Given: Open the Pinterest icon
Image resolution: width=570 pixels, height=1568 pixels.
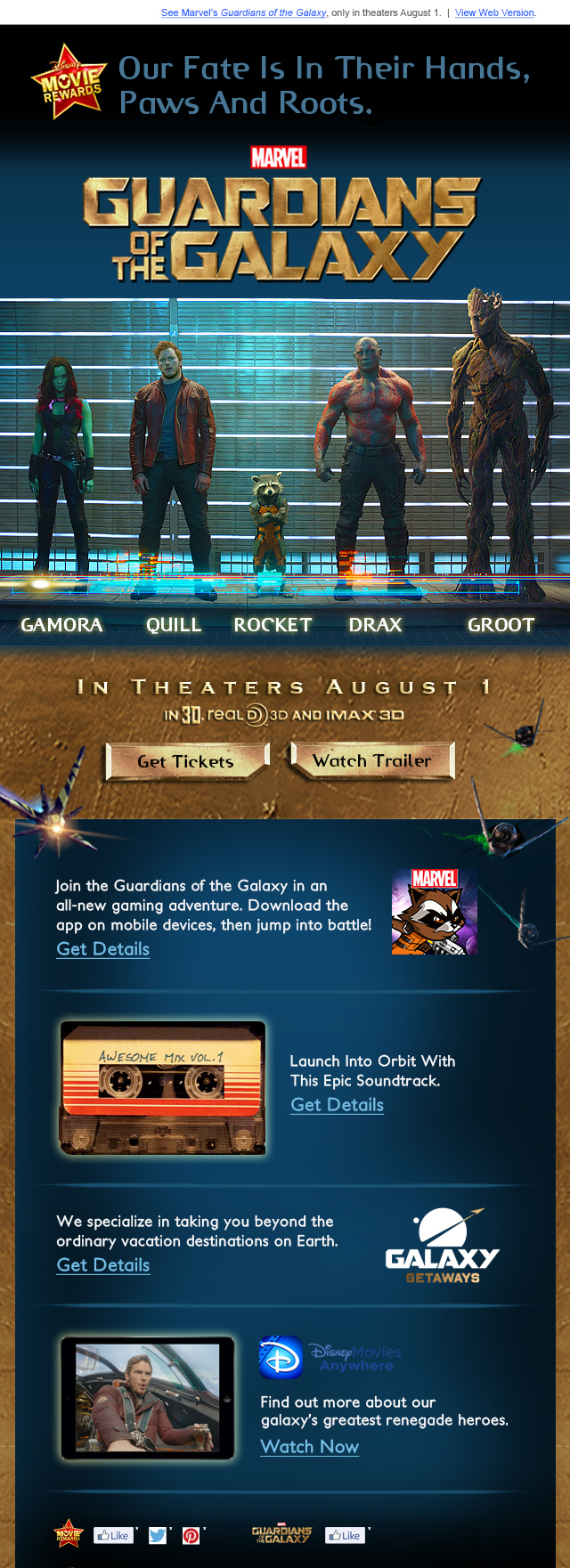Looking at the screenshot, I should (x=191, y=1535).
